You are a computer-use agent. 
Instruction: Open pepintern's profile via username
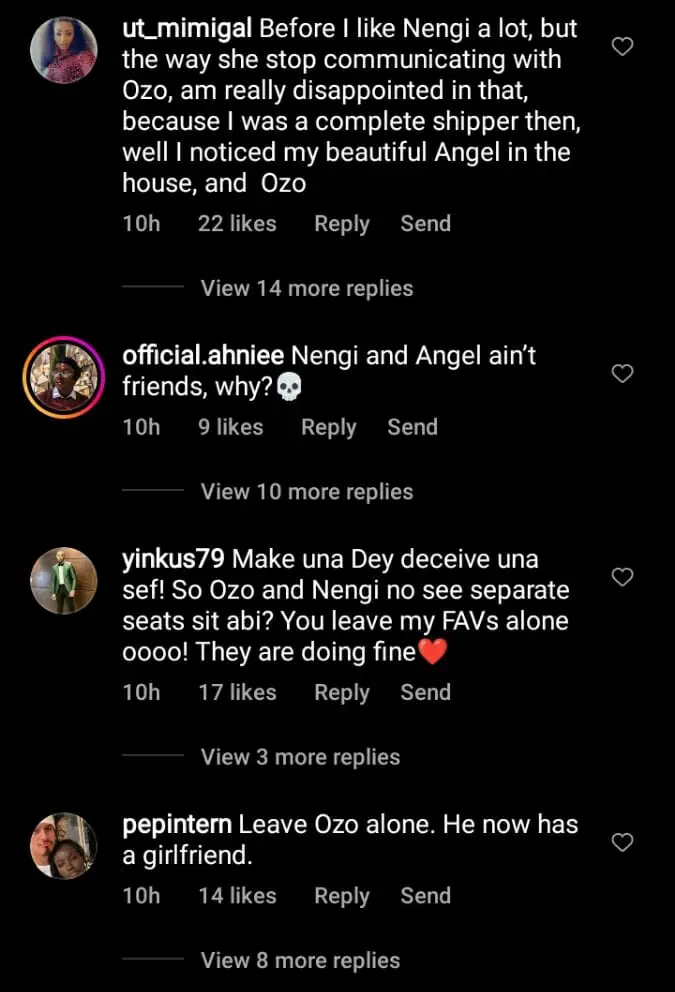pyautogui.click(x=177, y=825)
